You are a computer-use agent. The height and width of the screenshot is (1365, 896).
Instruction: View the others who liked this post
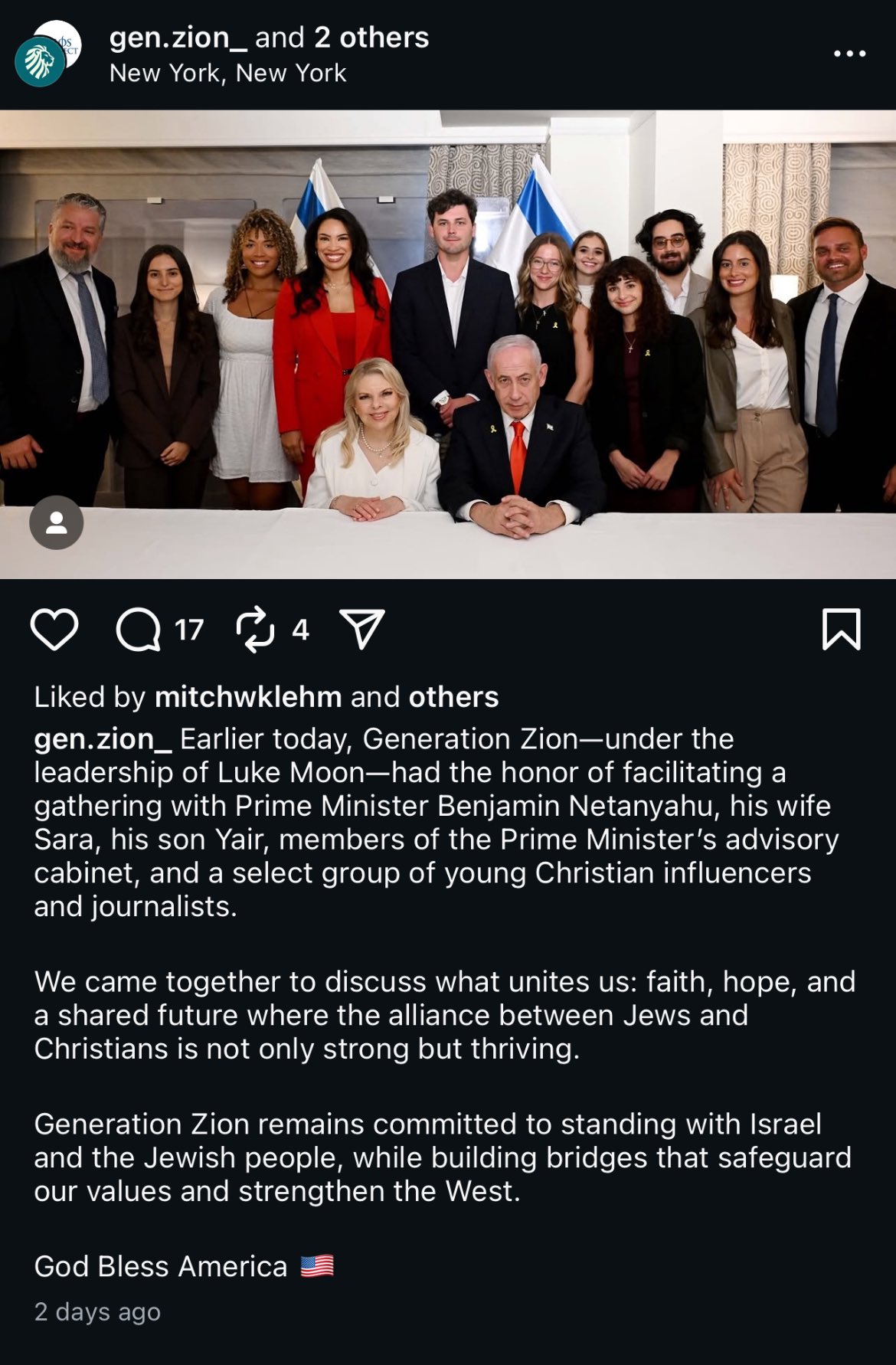coord(453,697)
